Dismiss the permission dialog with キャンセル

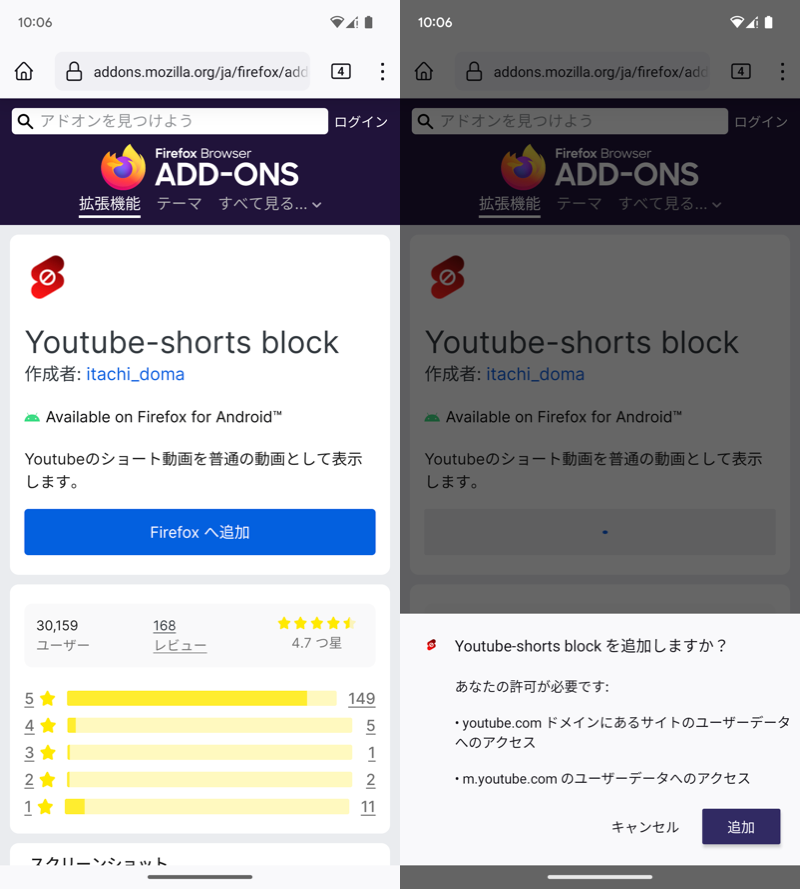coord(644,827)
